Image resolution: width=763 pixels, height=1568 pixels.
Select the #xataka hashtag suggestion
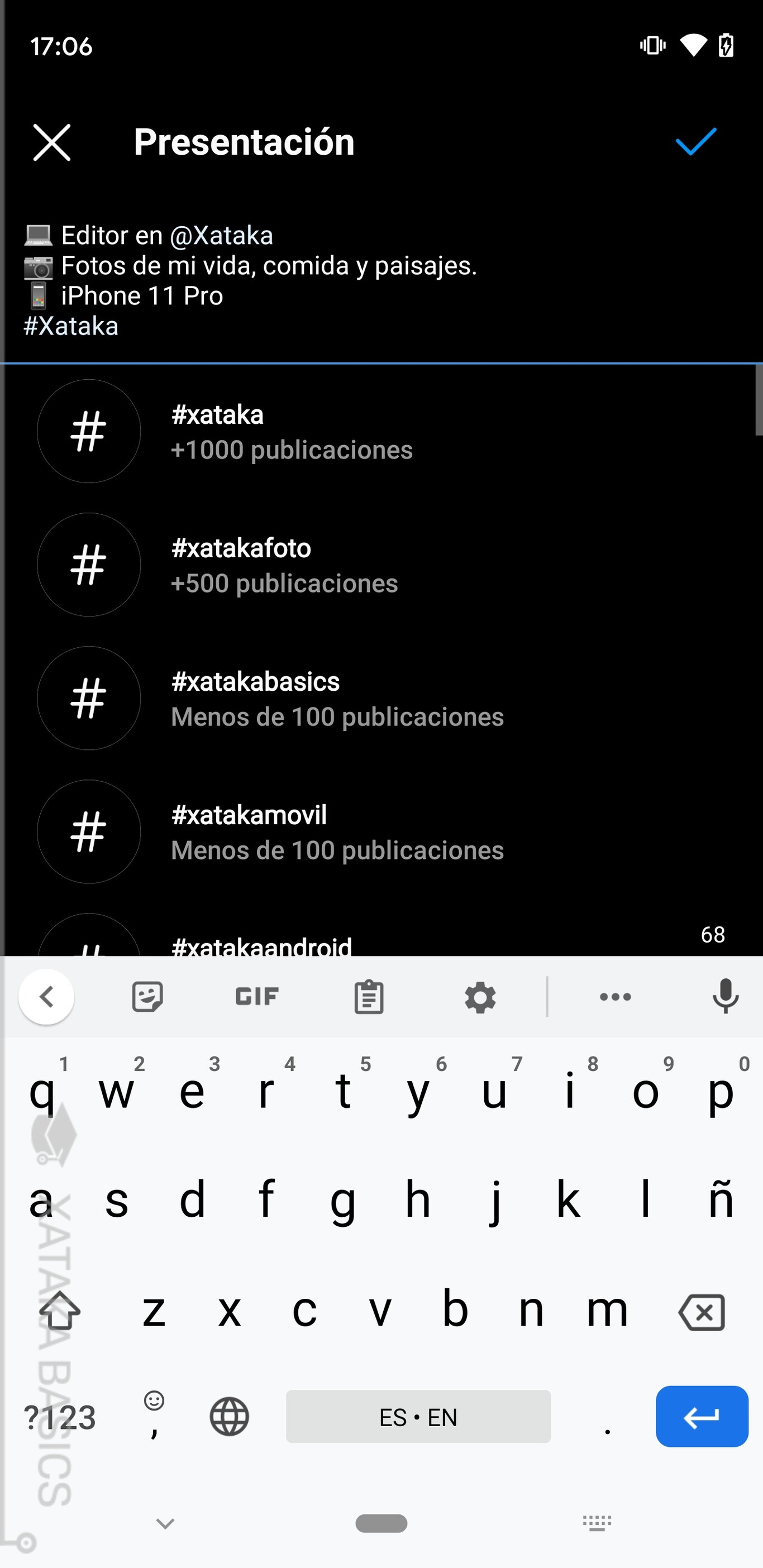pos(381,432)
